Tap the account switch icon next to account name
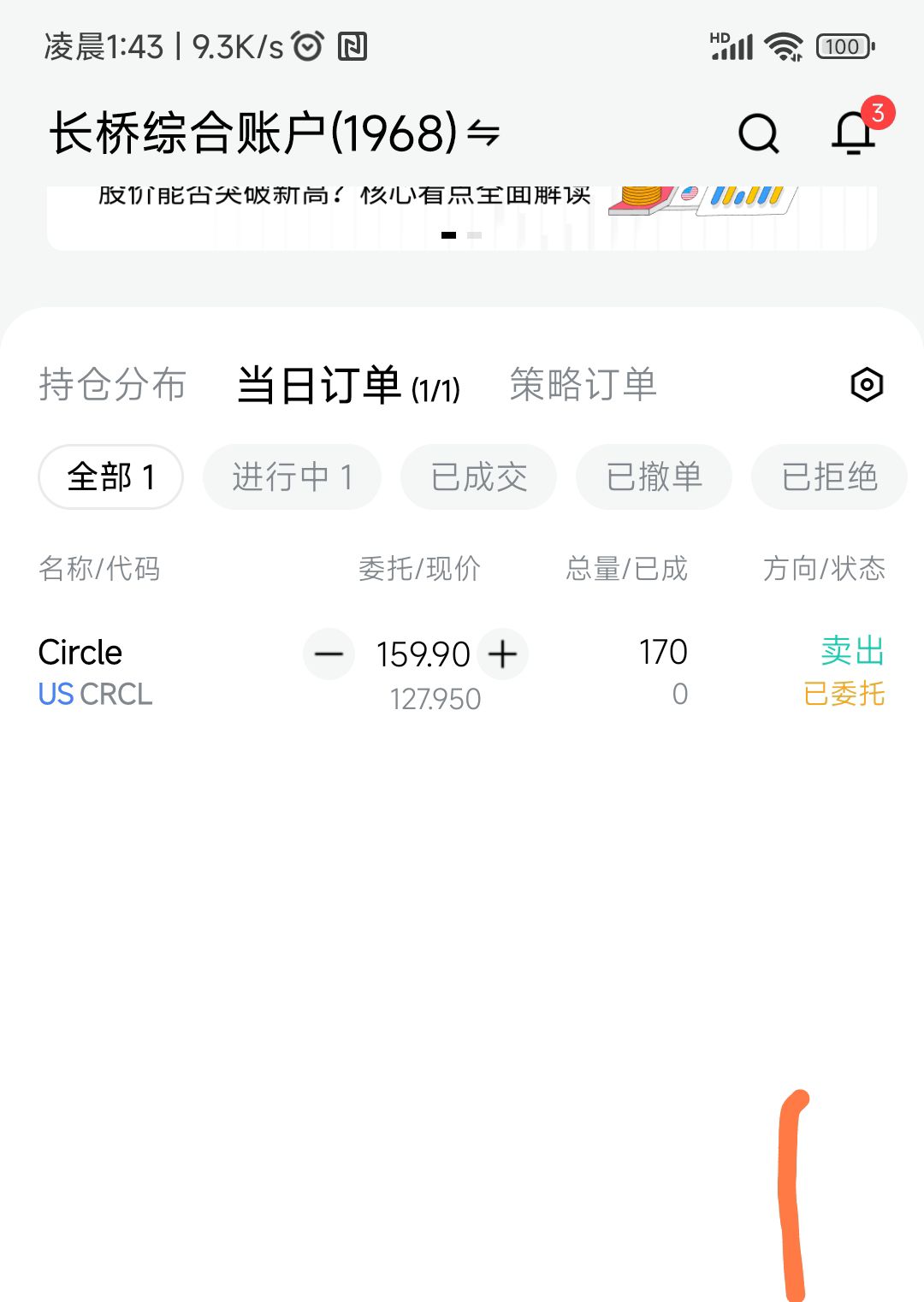 [x=483, y=134]
